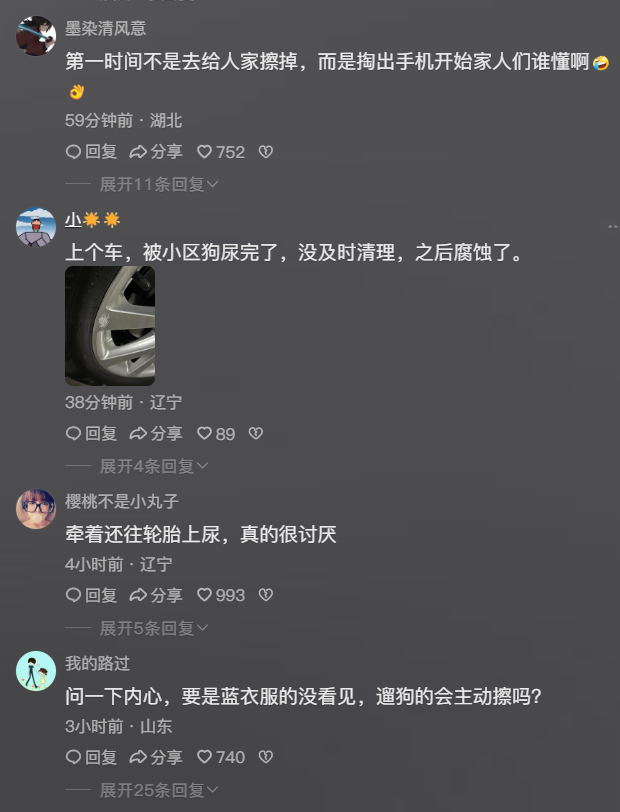Share 樱桃不是小丸子's comment
The height and width of the screenshot is (812, 620).
click(156, 595)
